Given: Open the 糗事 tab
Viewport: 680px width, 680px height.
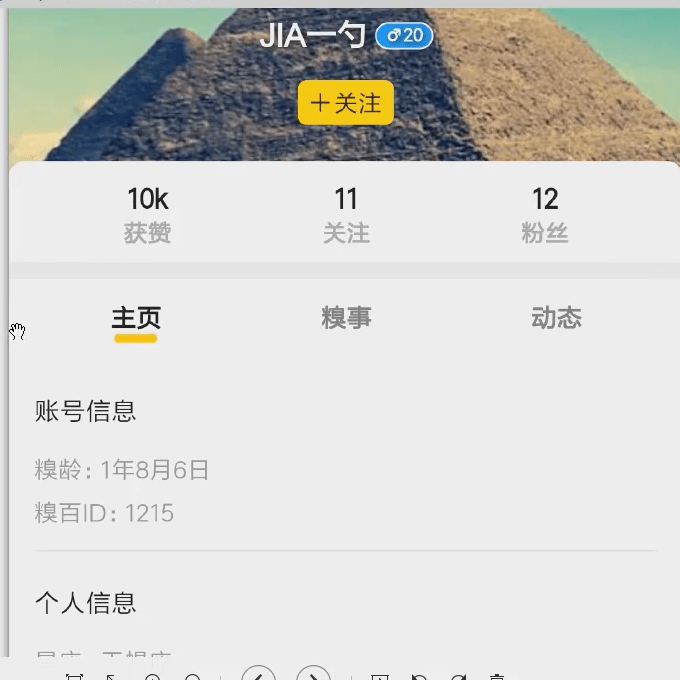Looking at the screenshot, I should 346,319.
